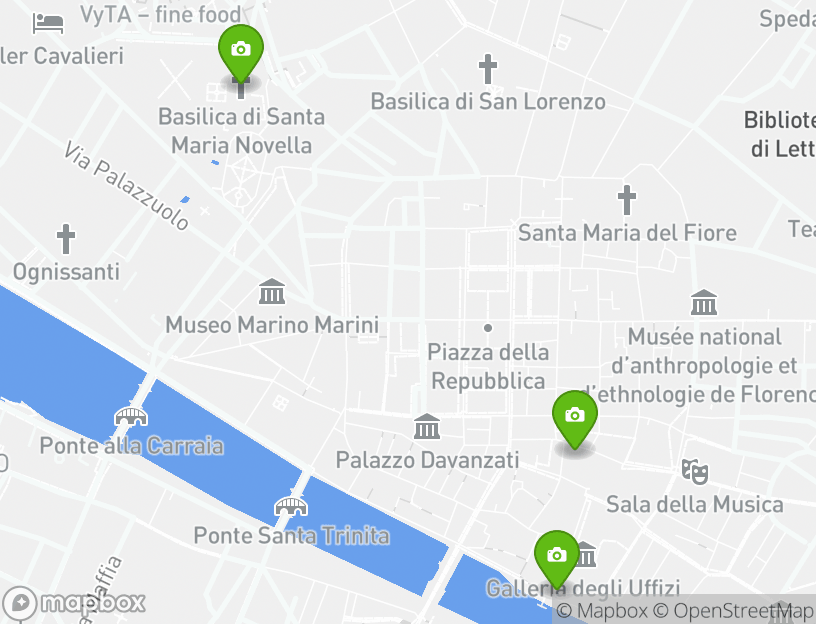816x624 pixels.
Task: Select the camera marker above Sala della Musica
Action: (x=575, y=416)
